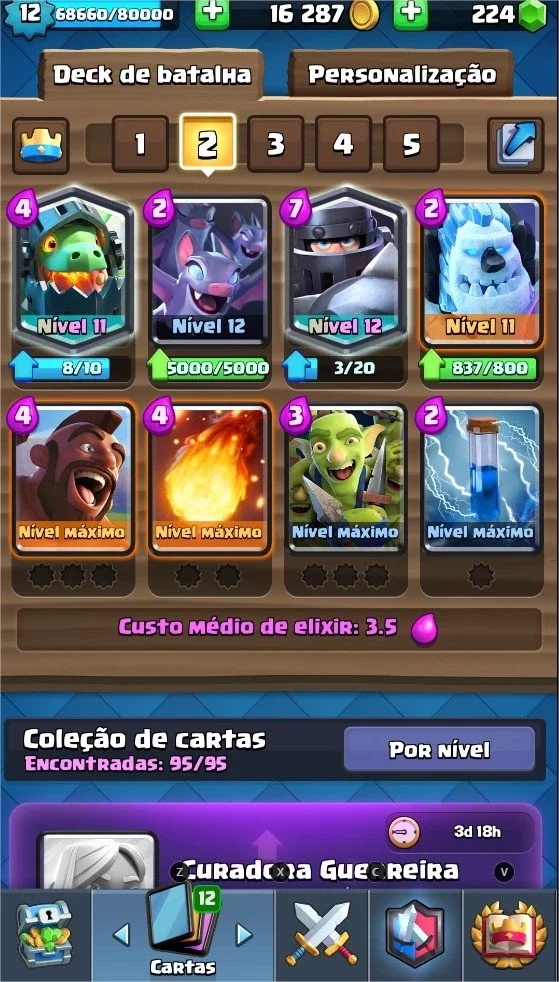Open the Inferno Dragon card
The width and height of the screenshot is (559, 982).
tap(73, 271)
